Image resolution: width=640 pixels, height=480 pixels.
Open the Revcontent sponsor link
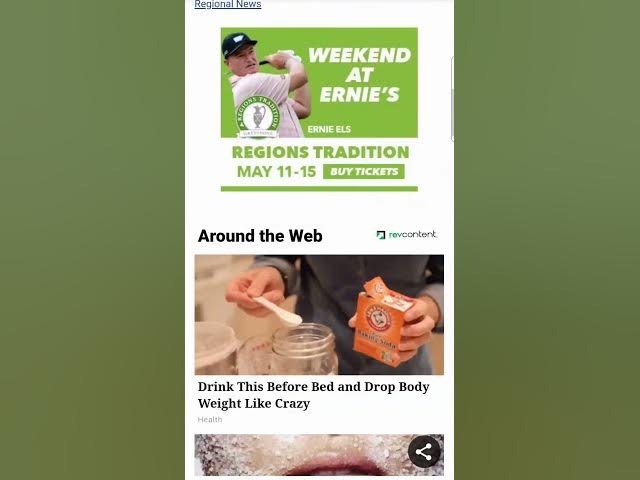[407, 235]
